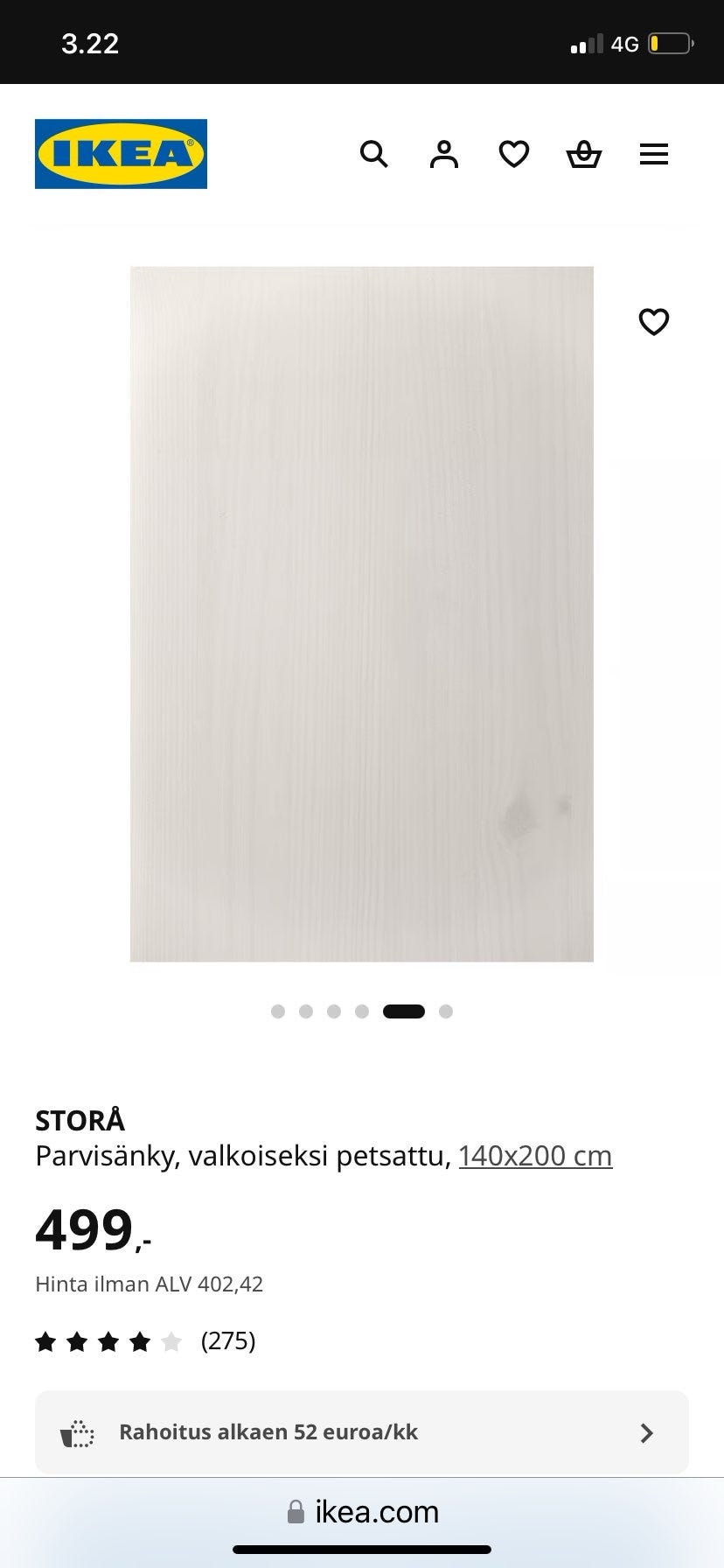Open the favorites heart in header

[514, 154]
